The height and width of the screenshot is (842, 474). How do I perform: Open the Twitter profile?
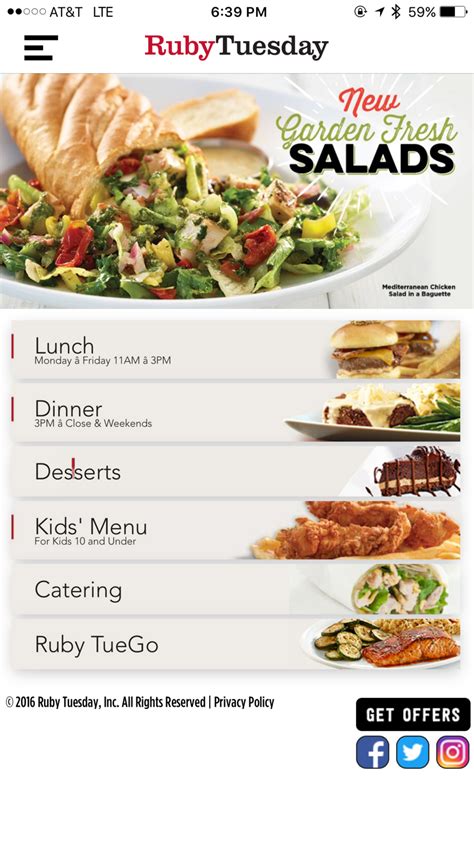(412, 752)
